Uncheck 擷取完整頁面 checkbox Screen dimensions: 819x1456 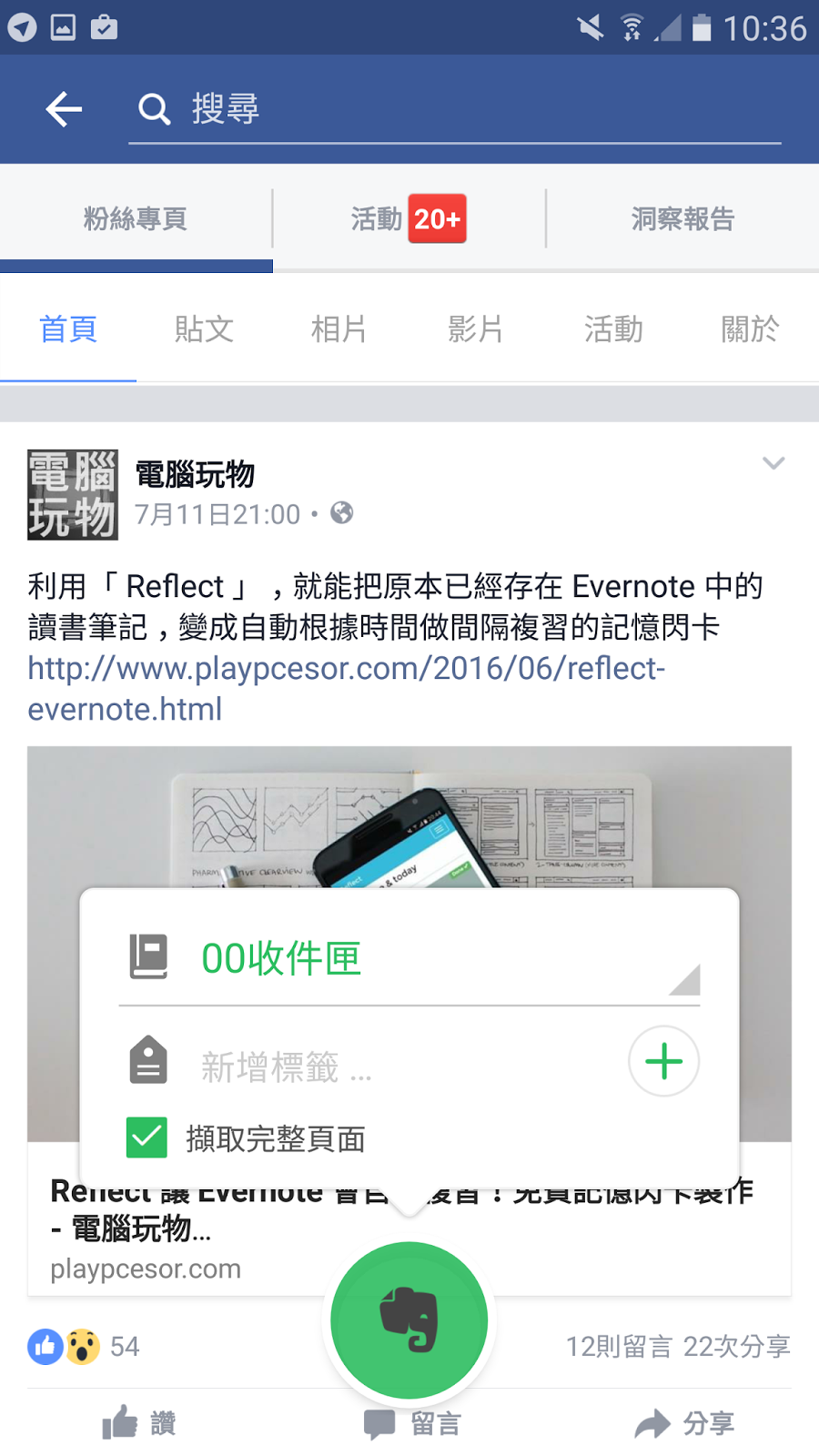[147, 1137]
